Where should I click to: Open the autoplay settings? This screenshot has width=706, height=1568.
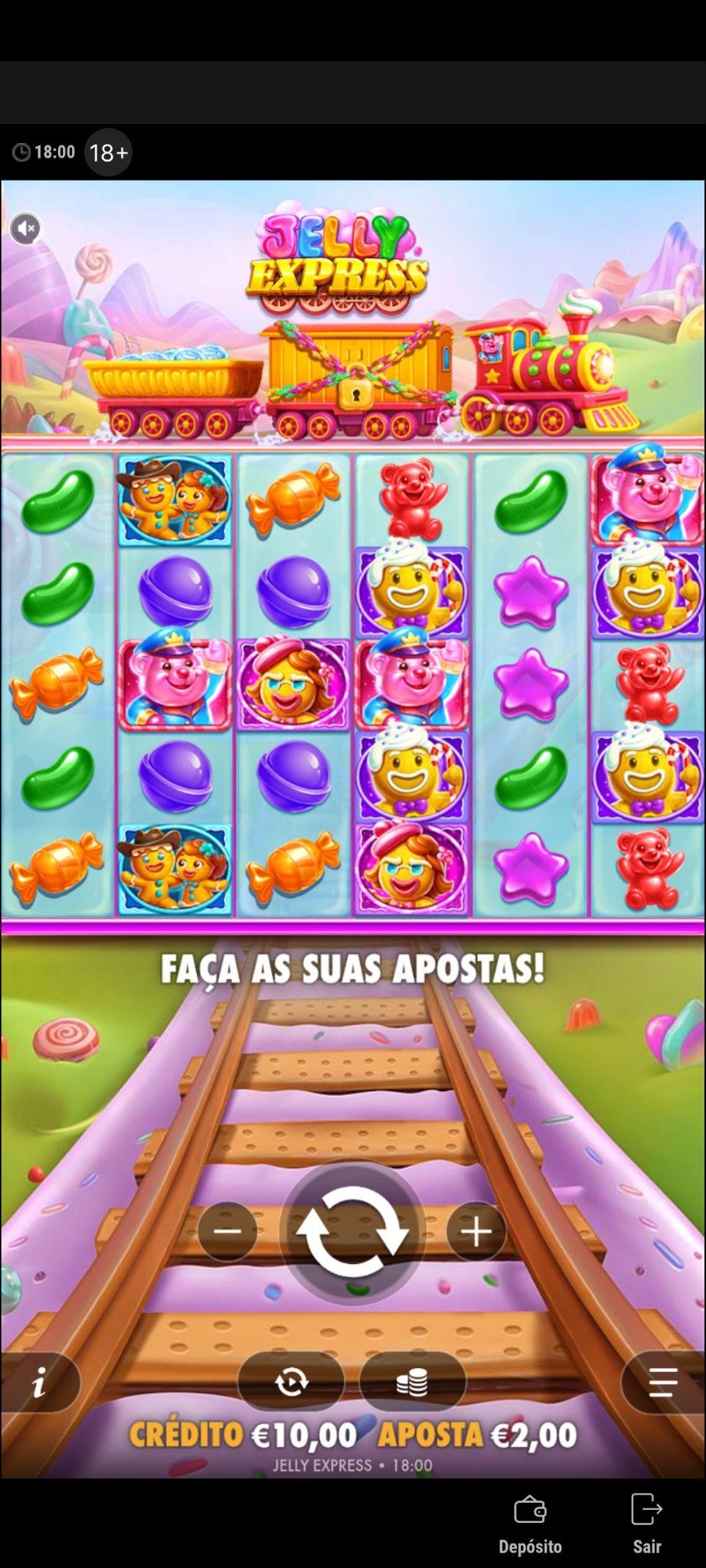coord(291,1383)
